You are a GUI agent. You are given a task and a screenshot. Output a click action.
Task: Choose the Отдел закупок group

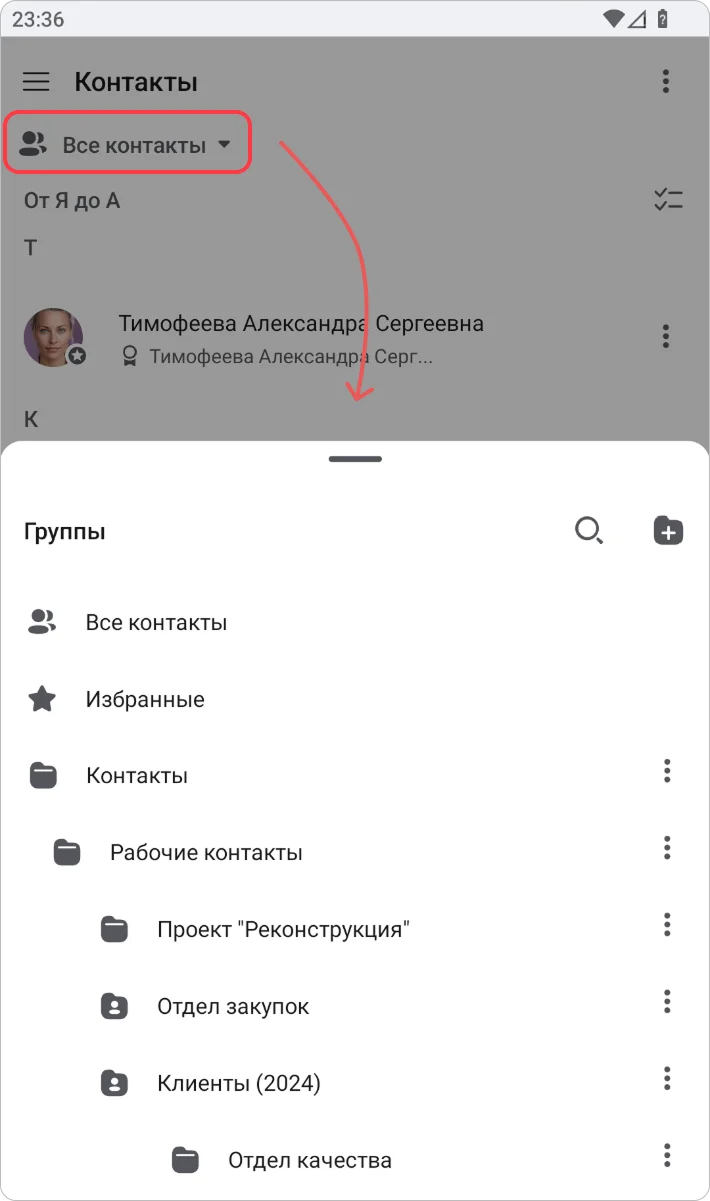coord(233,1006)
